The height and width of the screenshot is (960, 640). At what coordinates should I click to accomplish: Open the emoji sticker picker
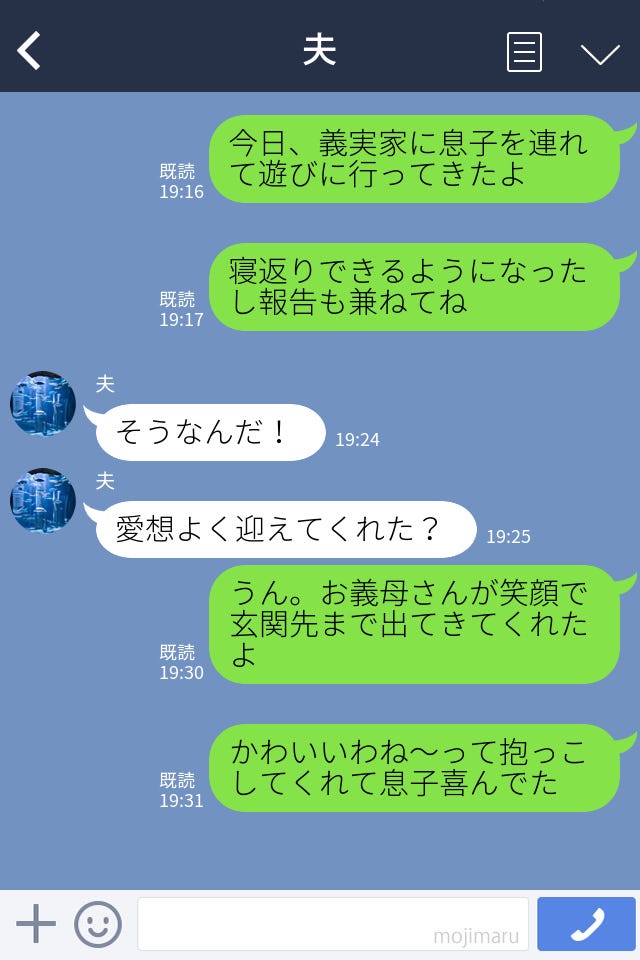point(98,924)
